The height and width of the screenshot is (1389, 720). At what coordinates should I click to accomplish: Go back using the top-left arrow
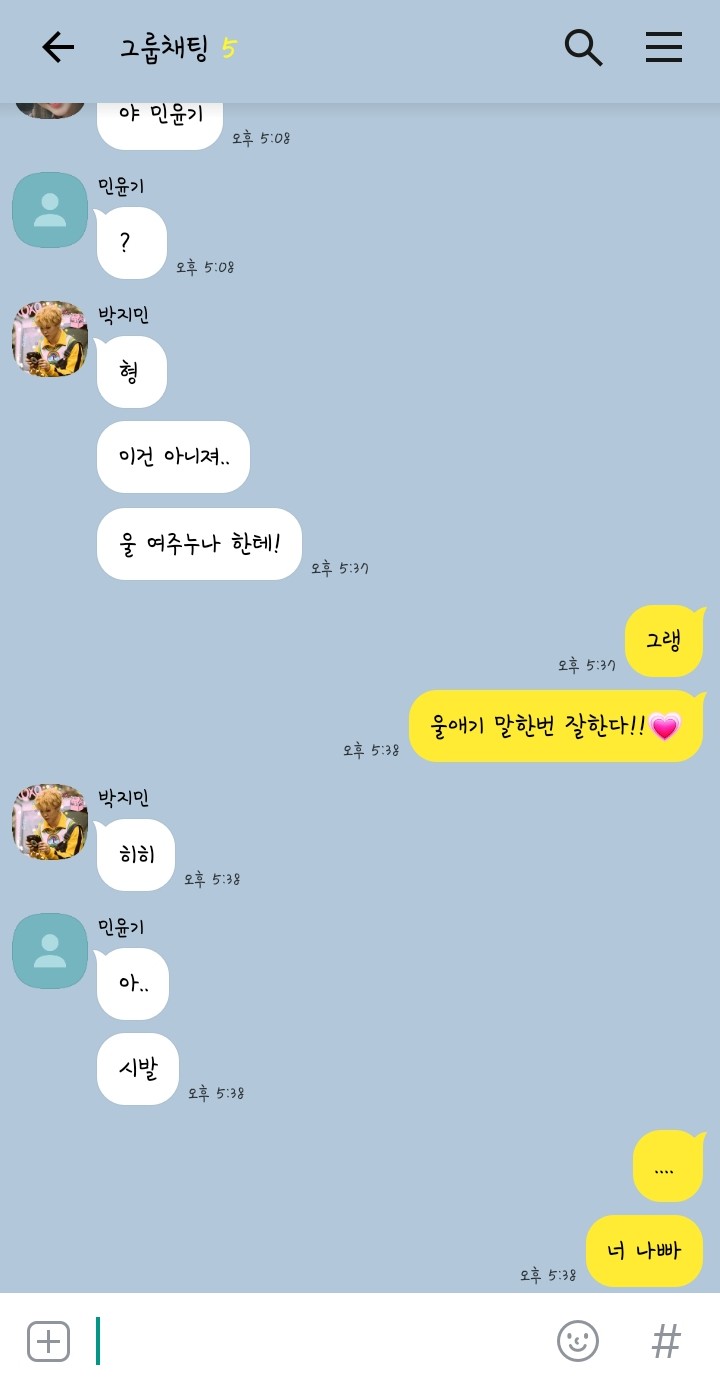58,47
